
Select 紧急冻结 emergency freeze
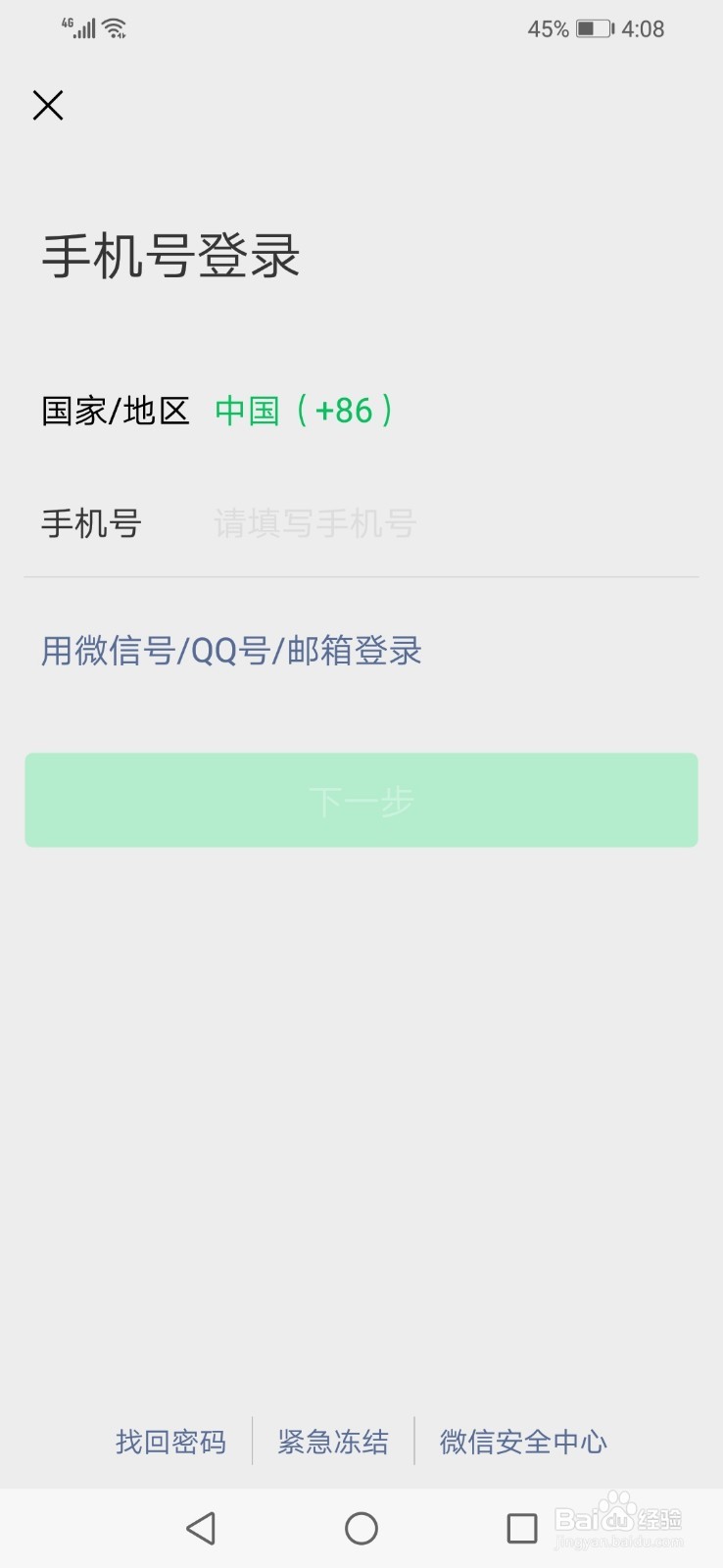[333, 1441]
